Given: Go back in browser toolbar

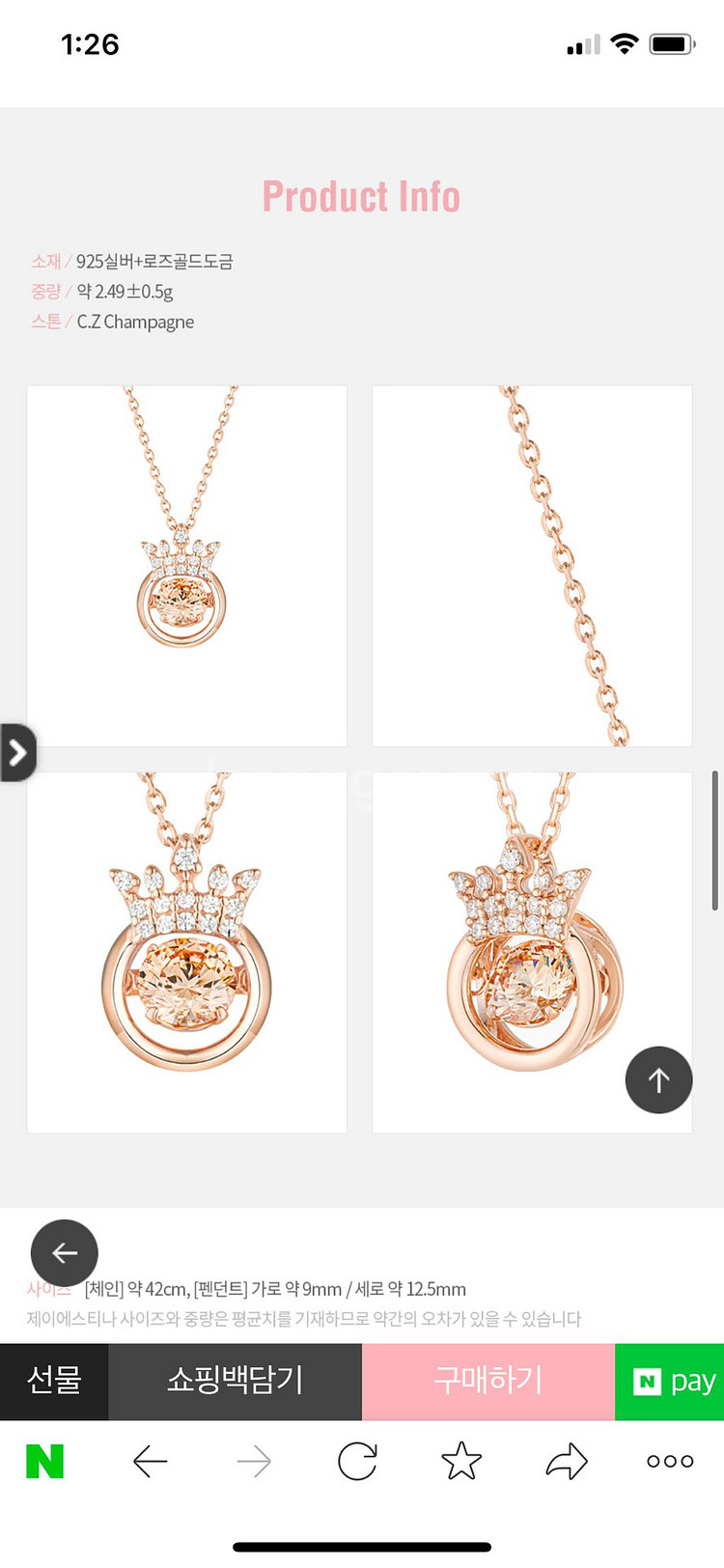Looking at the screenshot, I should [150, 1462].
